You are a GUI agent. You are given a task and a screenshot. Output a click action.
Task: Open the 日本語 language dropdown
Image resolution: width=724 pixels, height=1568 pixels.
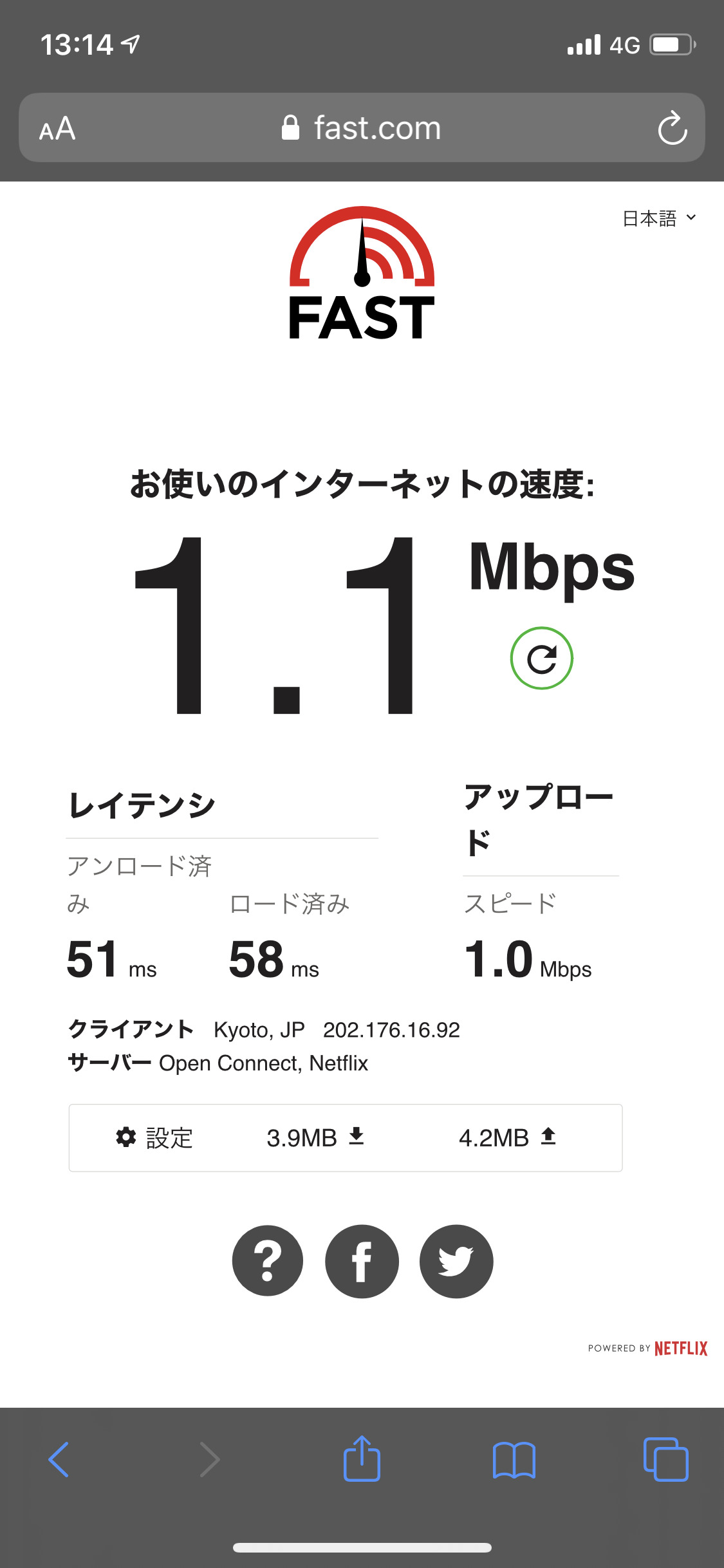tap(659, 219)
